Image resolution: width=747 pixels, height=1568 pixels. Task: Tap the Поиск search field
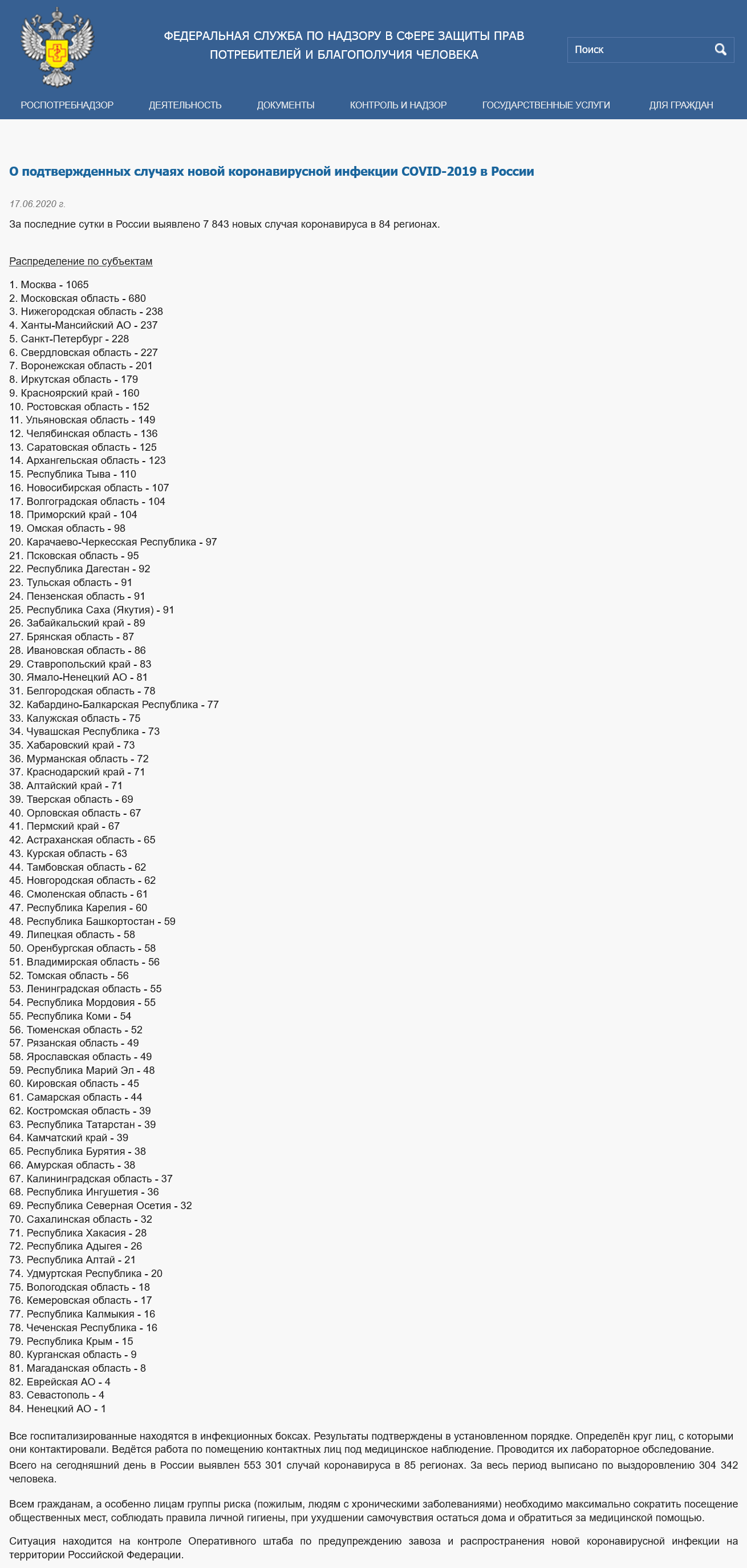[639, 49]
